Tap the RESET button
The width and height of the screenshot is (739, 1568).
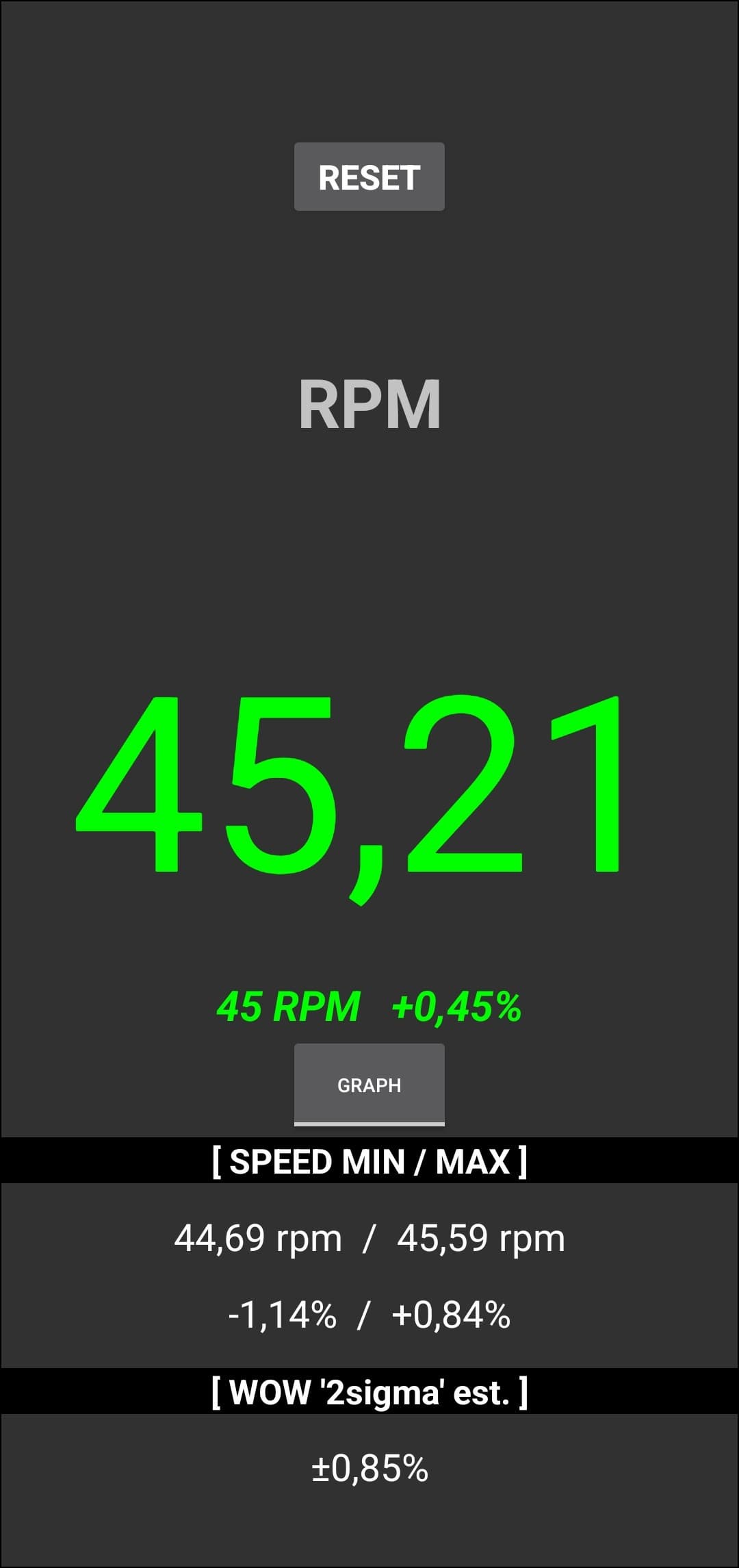(369, 177)
